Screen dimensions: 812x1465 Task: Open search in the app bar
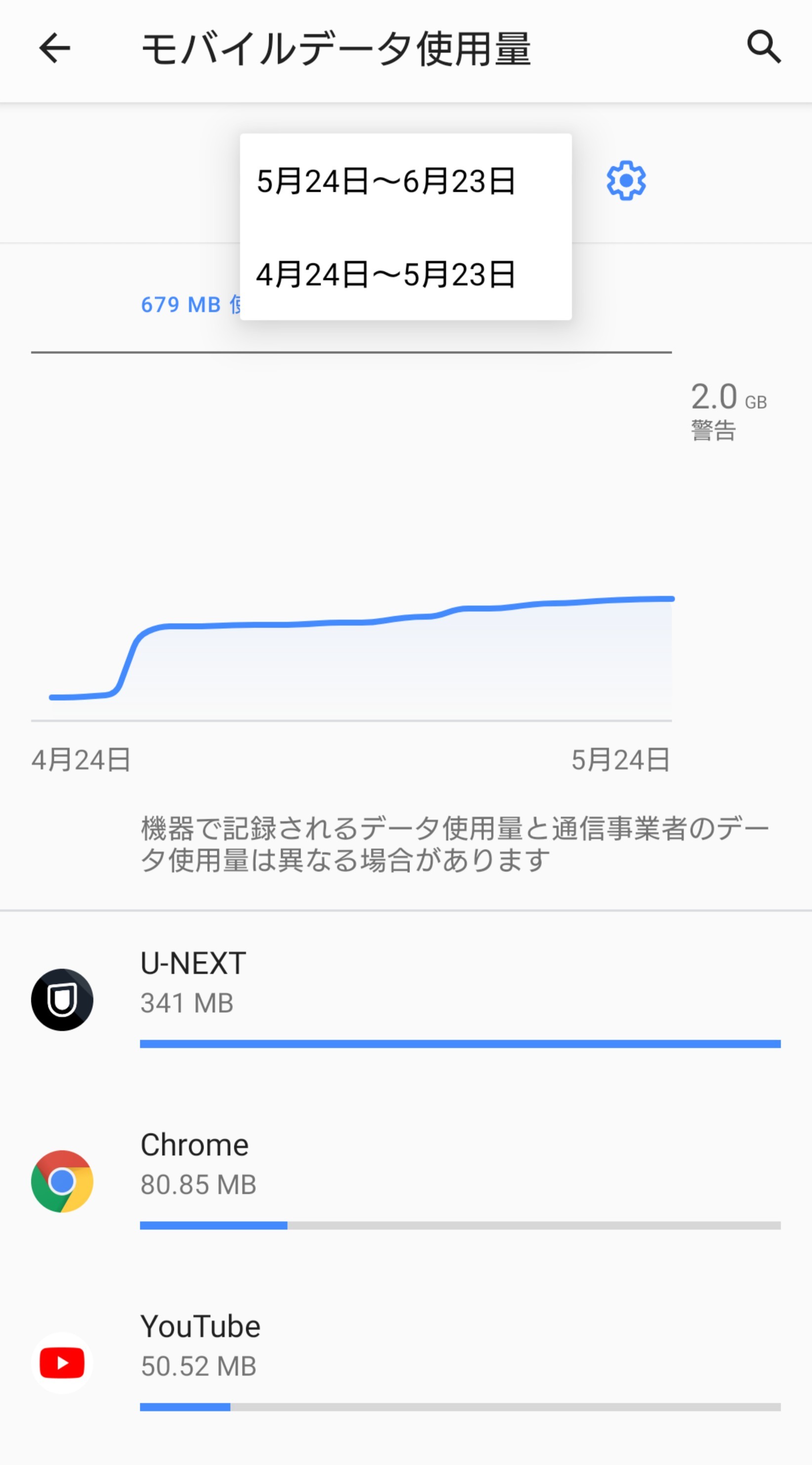763,46
